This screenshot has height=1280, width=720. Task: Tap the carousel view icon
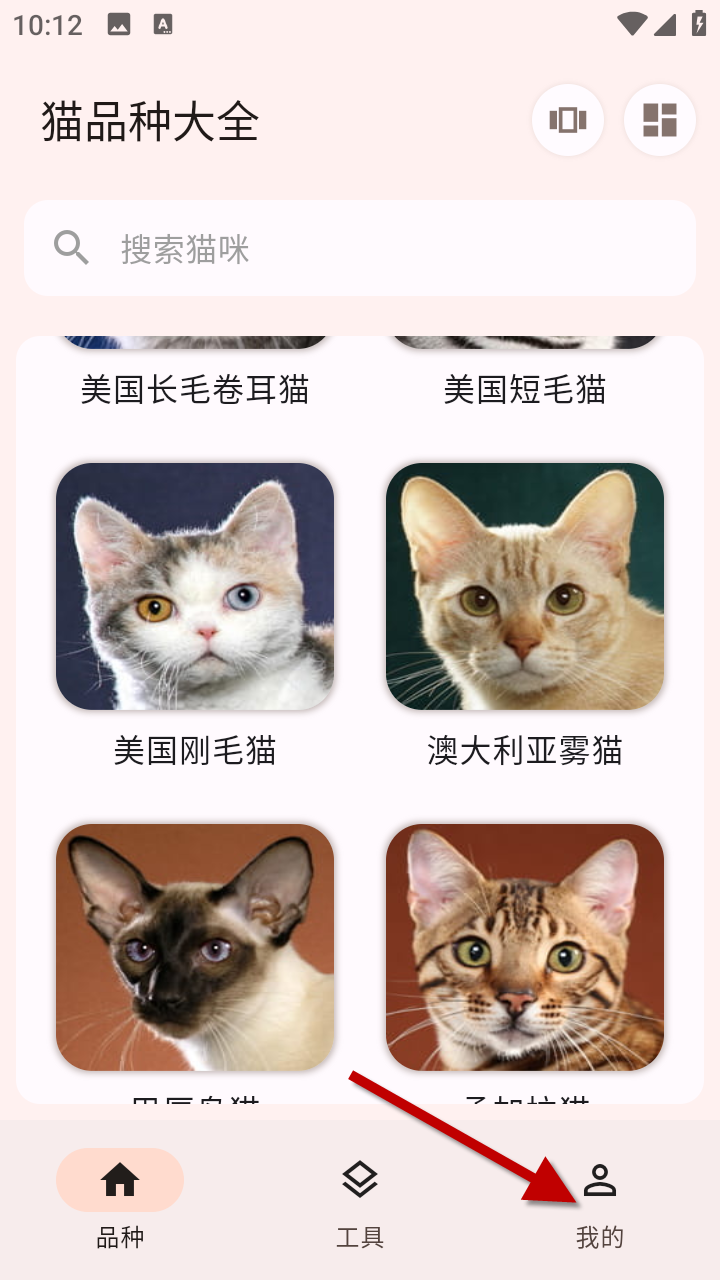[567, 121]
